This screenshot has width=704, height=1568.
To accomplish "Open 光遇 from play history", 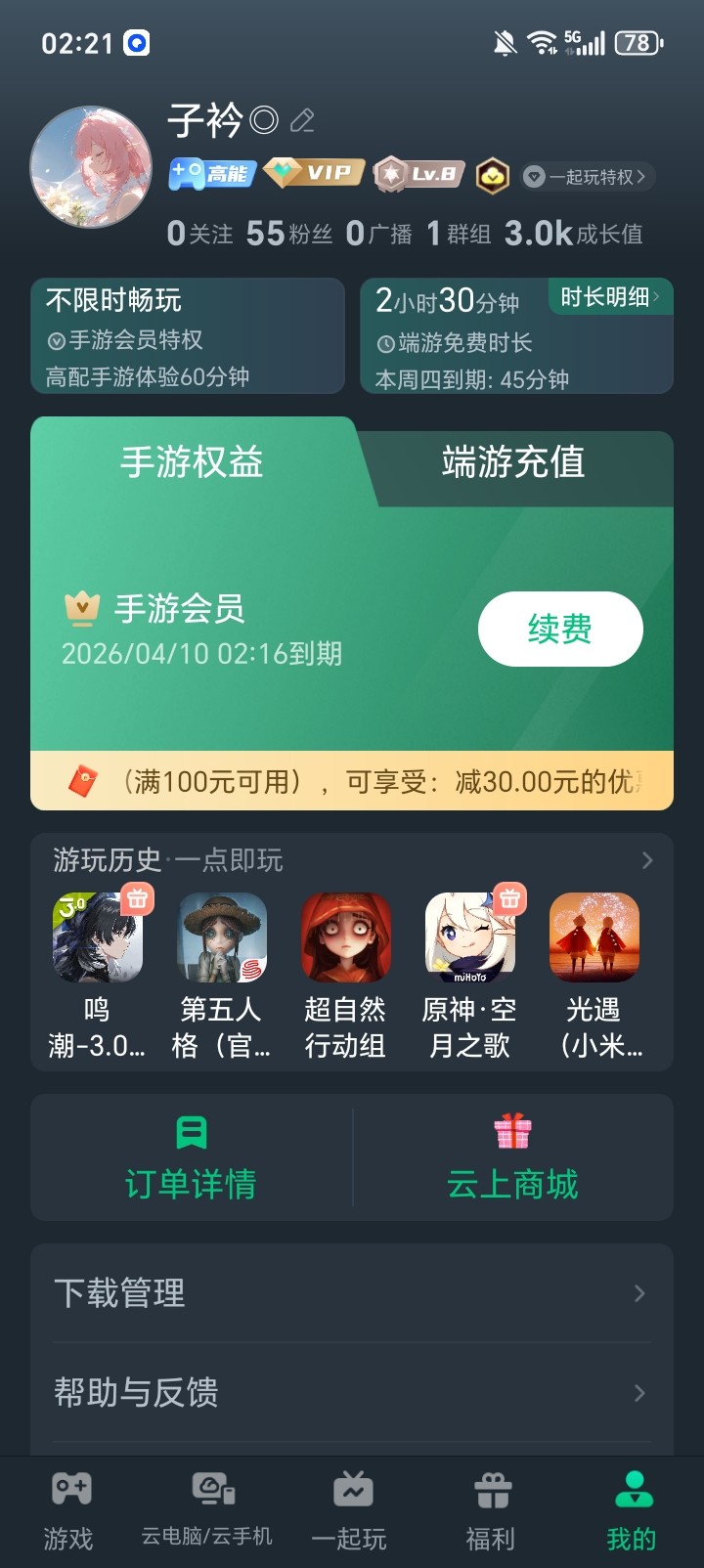I will pyautogui.click(x=594, y=938).
